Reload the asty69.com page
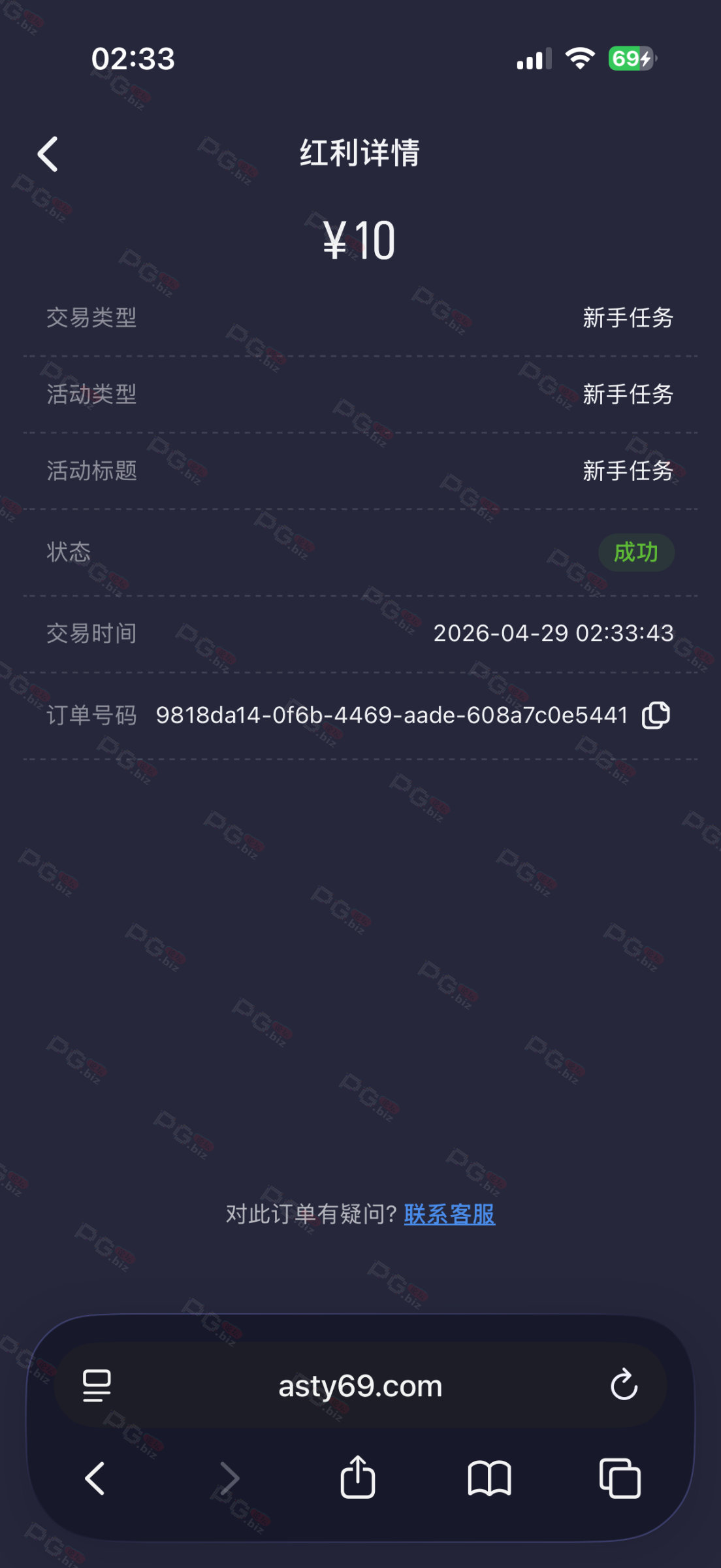Screen dimensions: 721x1568 [624, 1386]
